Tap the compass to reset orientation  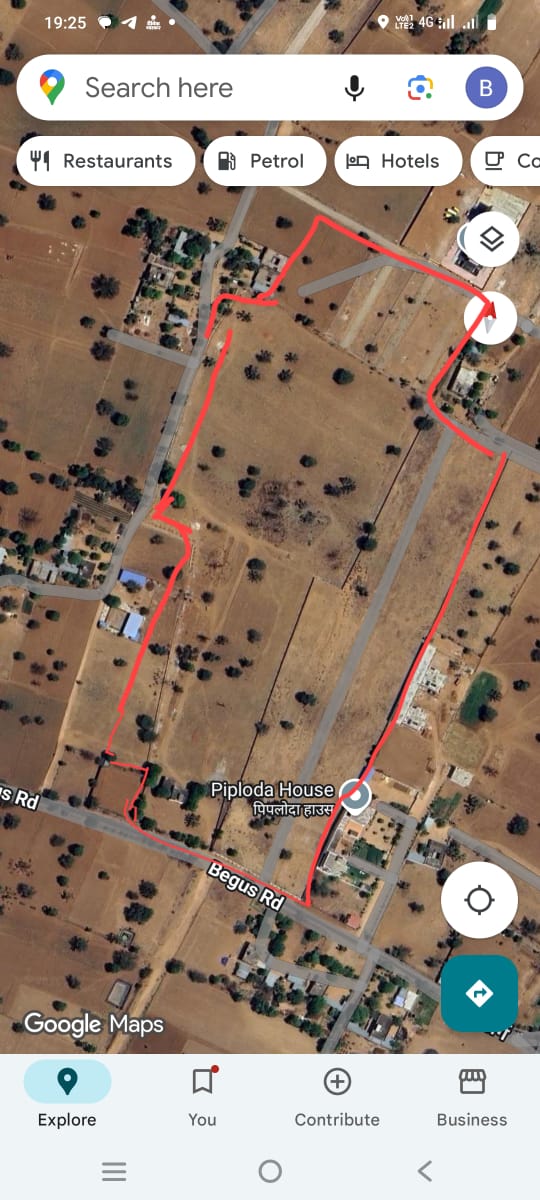pos(491,319)
